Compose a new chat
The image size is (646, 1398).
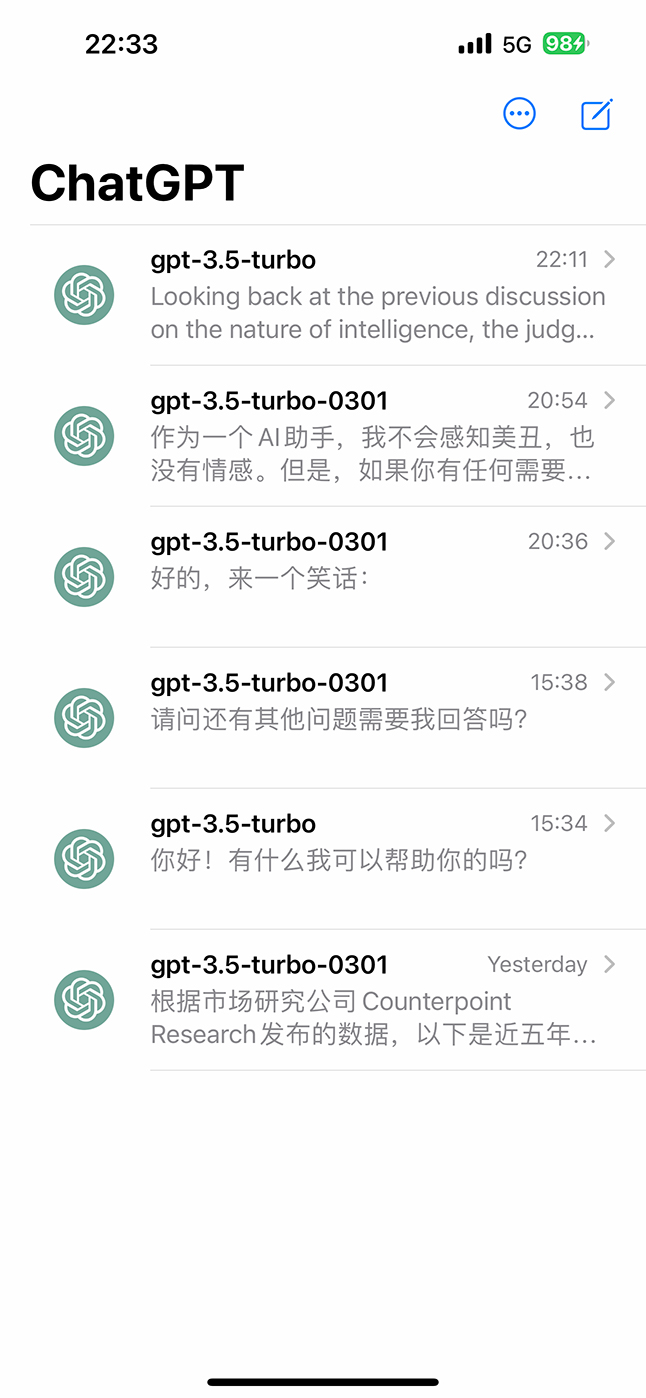point(597,114)
